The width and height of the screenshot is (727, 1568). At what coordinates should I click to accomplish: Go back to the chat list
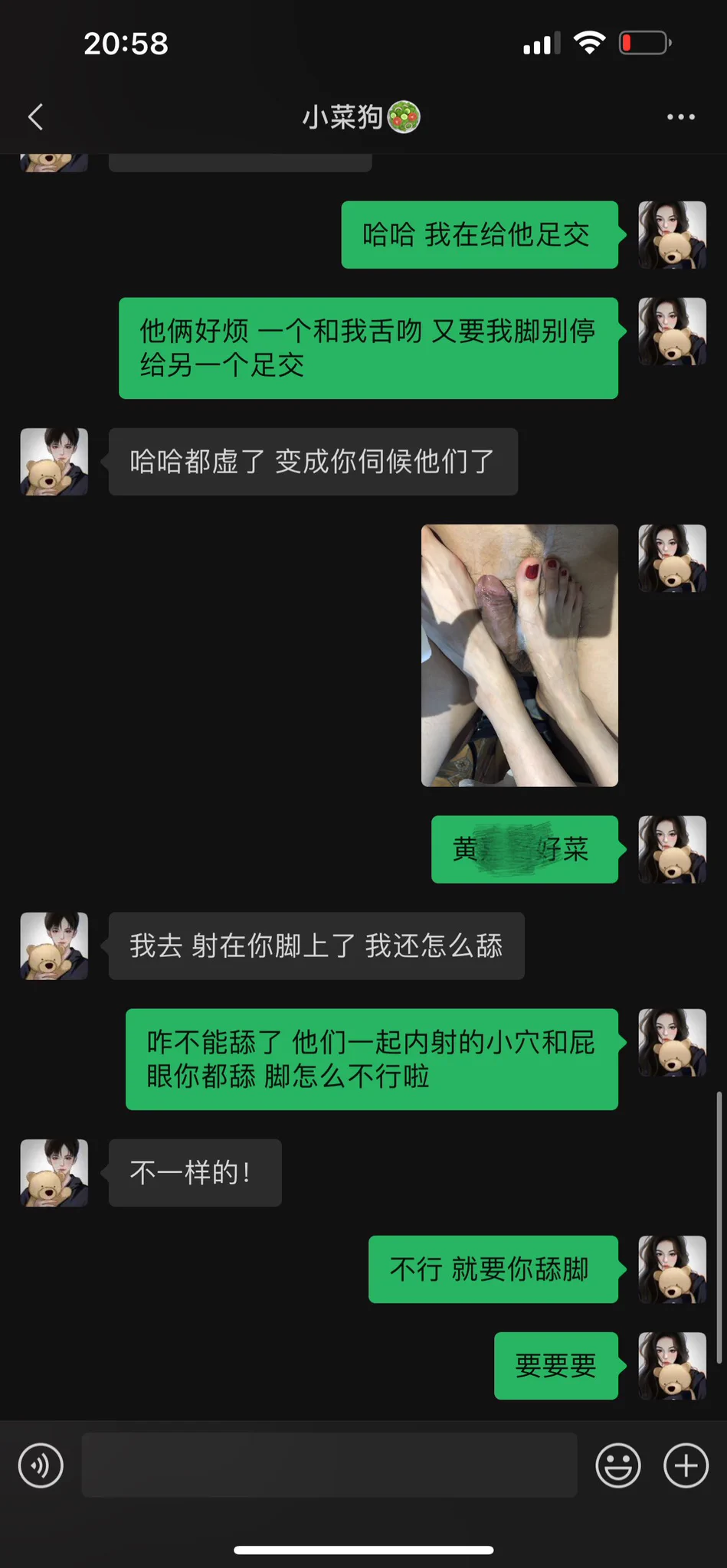35,117
